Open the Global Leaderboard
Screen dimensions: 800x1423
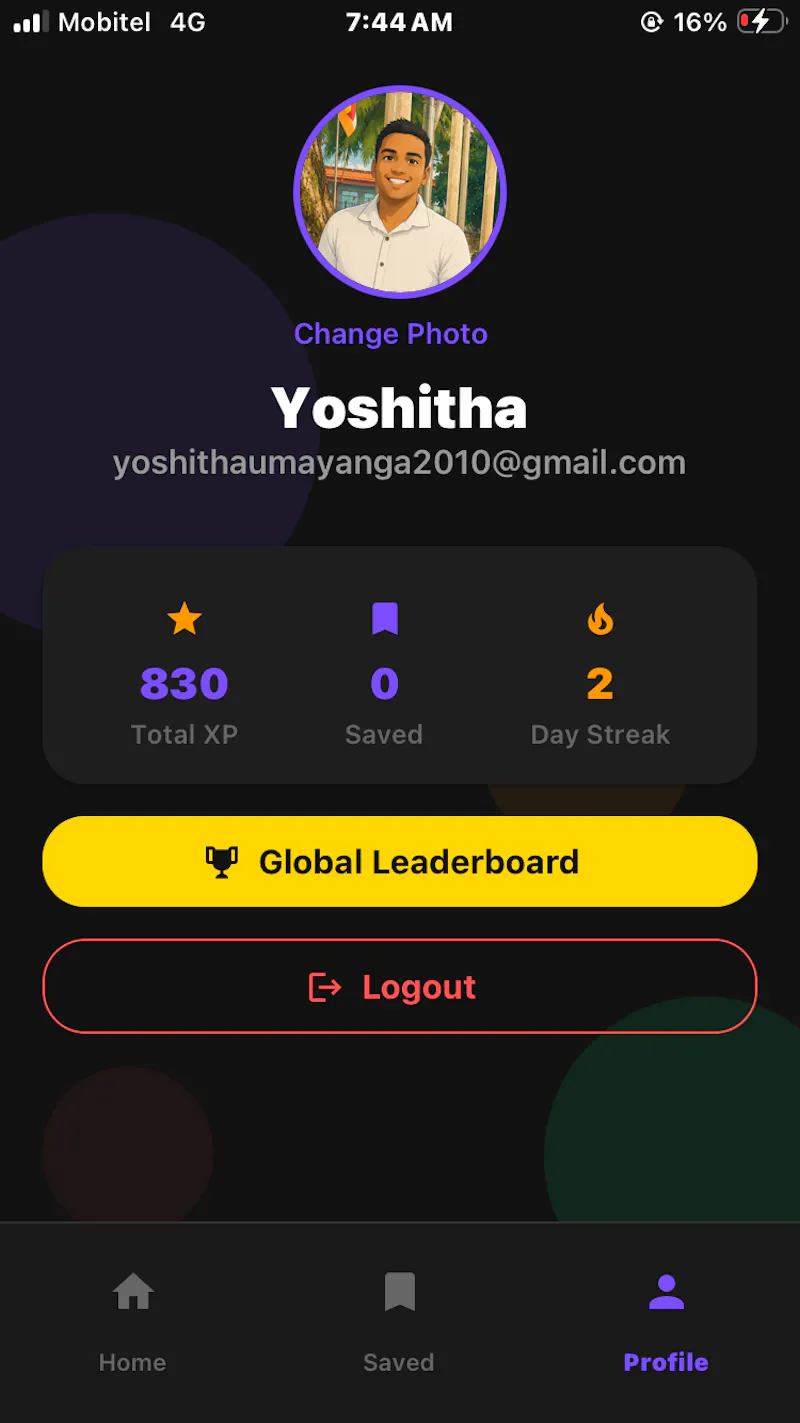400,861
